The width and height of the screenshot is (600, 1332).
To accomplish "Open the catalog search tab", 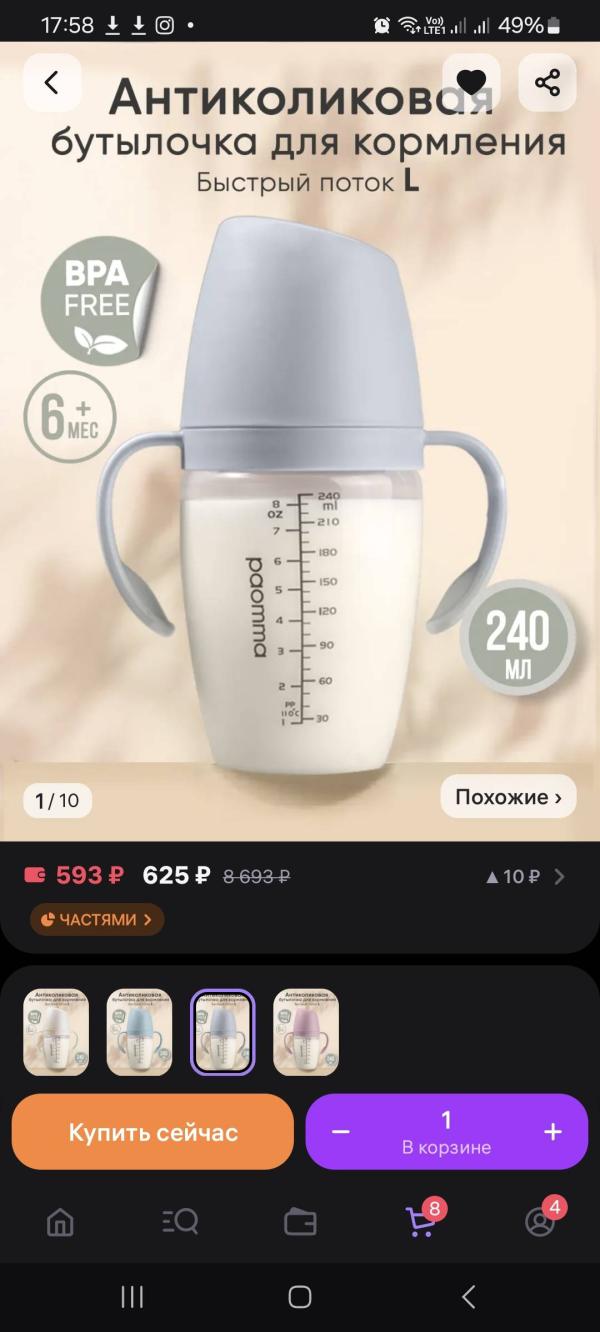I will click(180, 1222).
